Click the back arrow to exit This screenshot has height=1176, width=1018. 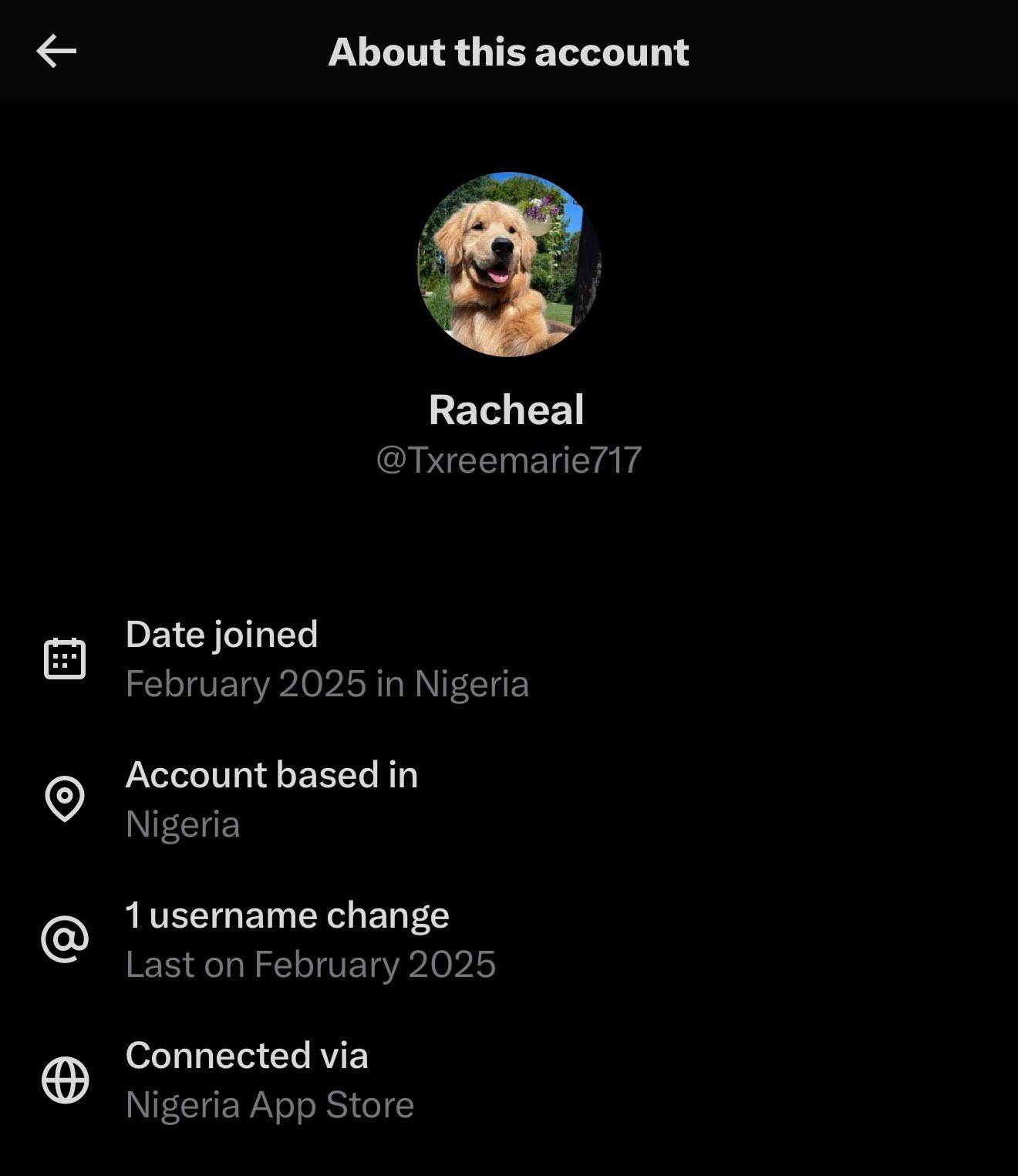point(54,52)
